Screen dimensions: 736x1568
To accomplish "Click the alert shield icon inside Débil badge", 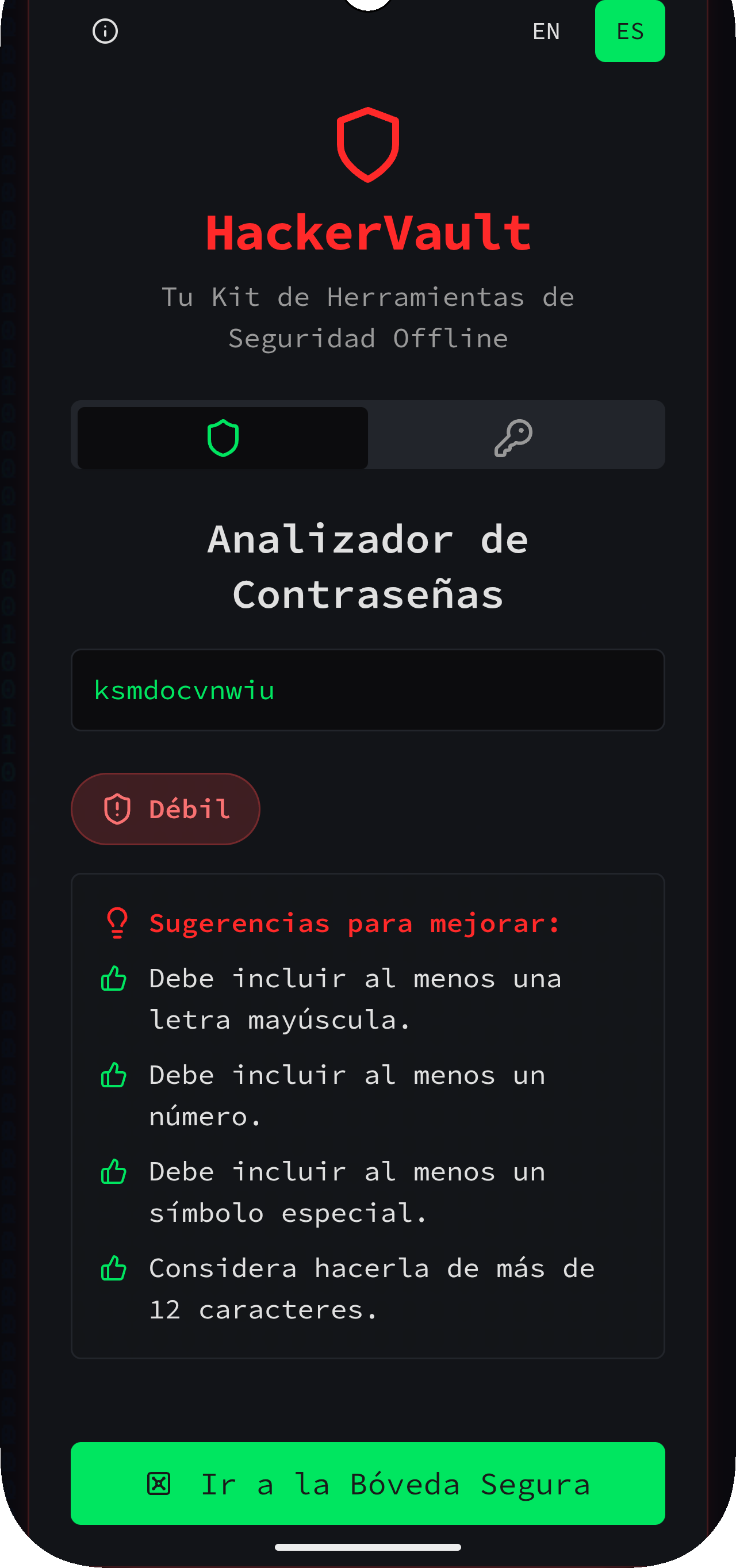I will 116,808.
